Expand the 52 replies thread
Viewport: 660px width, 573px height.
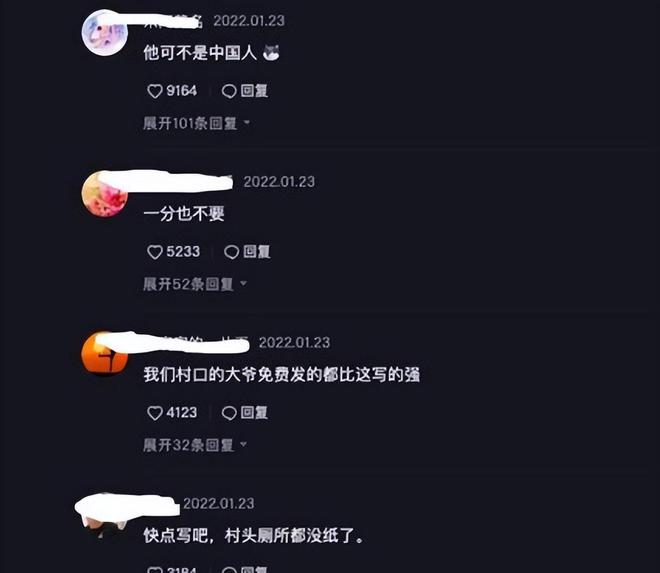194,284
